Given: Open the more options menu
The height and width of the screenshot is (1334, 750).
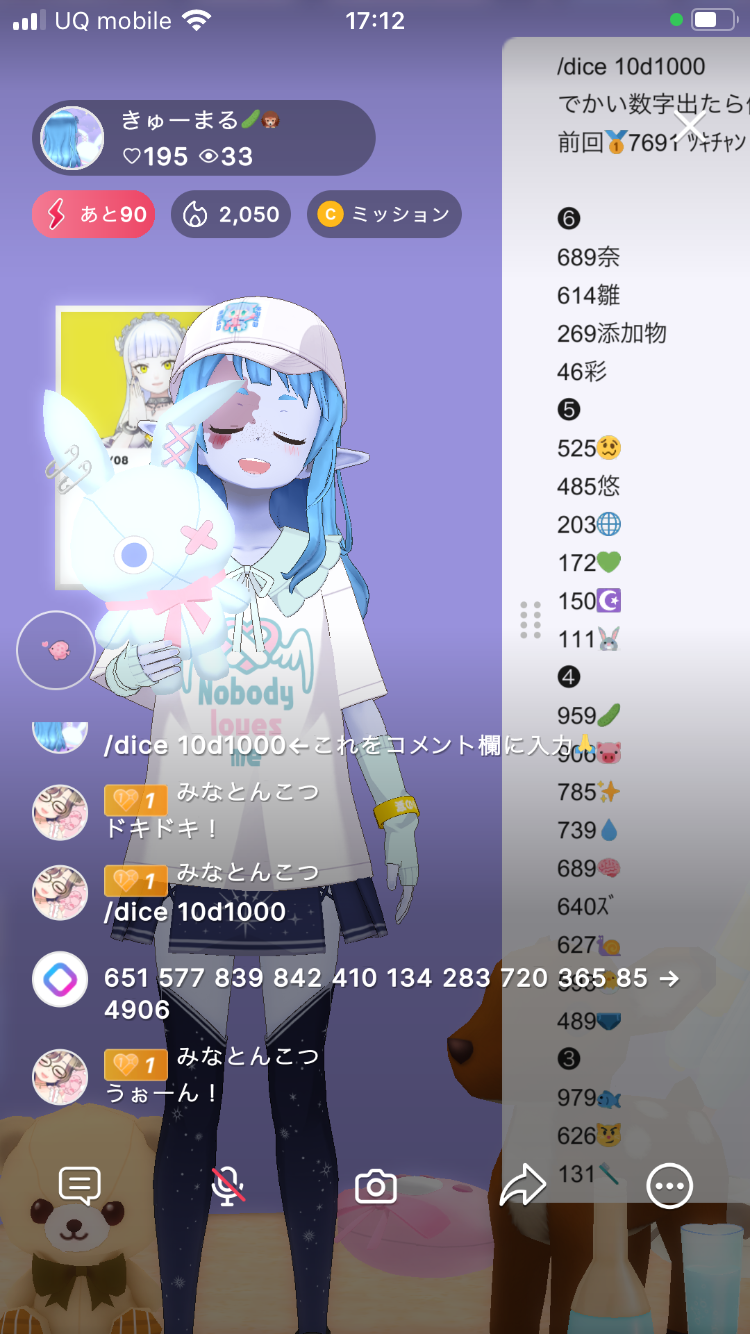Looking at the screenshot, I should point(669,1186).
